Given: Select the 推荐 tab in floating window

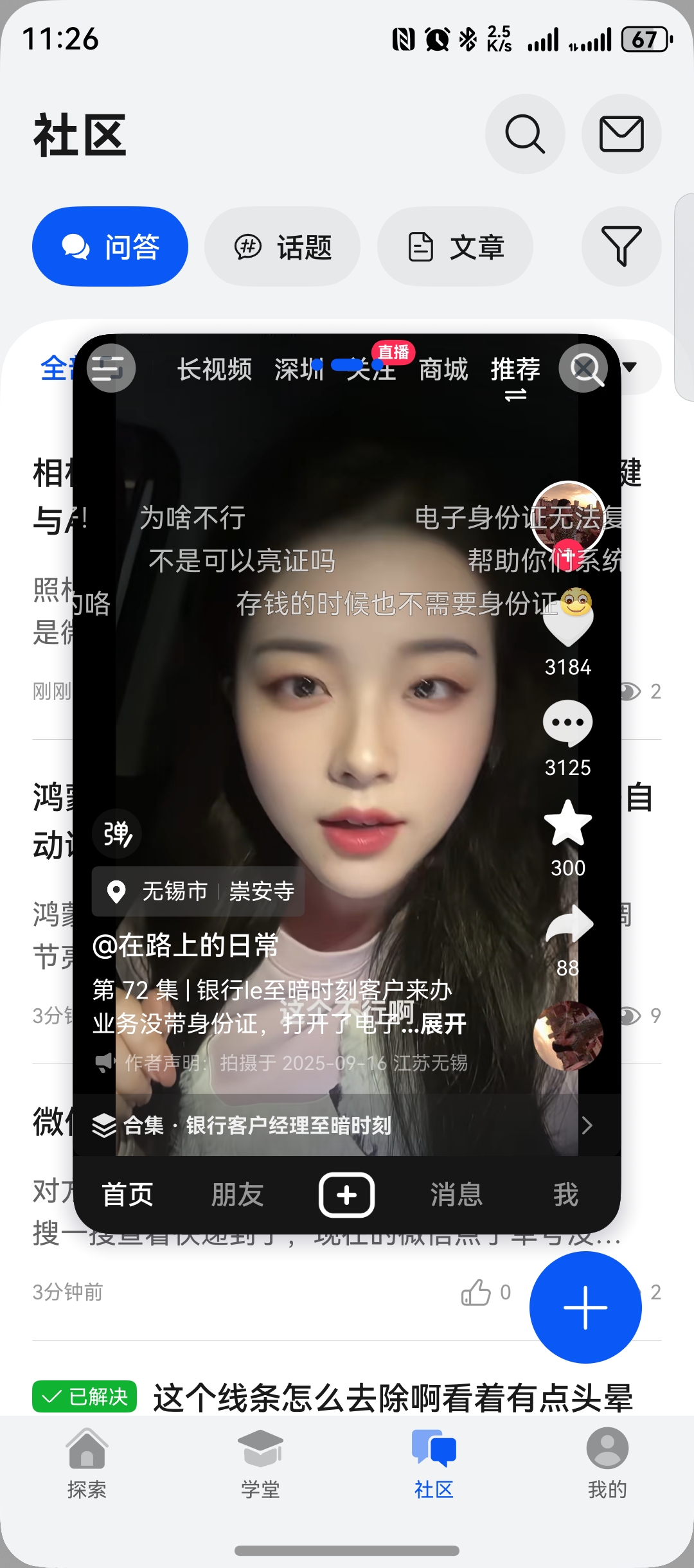Looking at the screenshot, I should coord(515,370).
